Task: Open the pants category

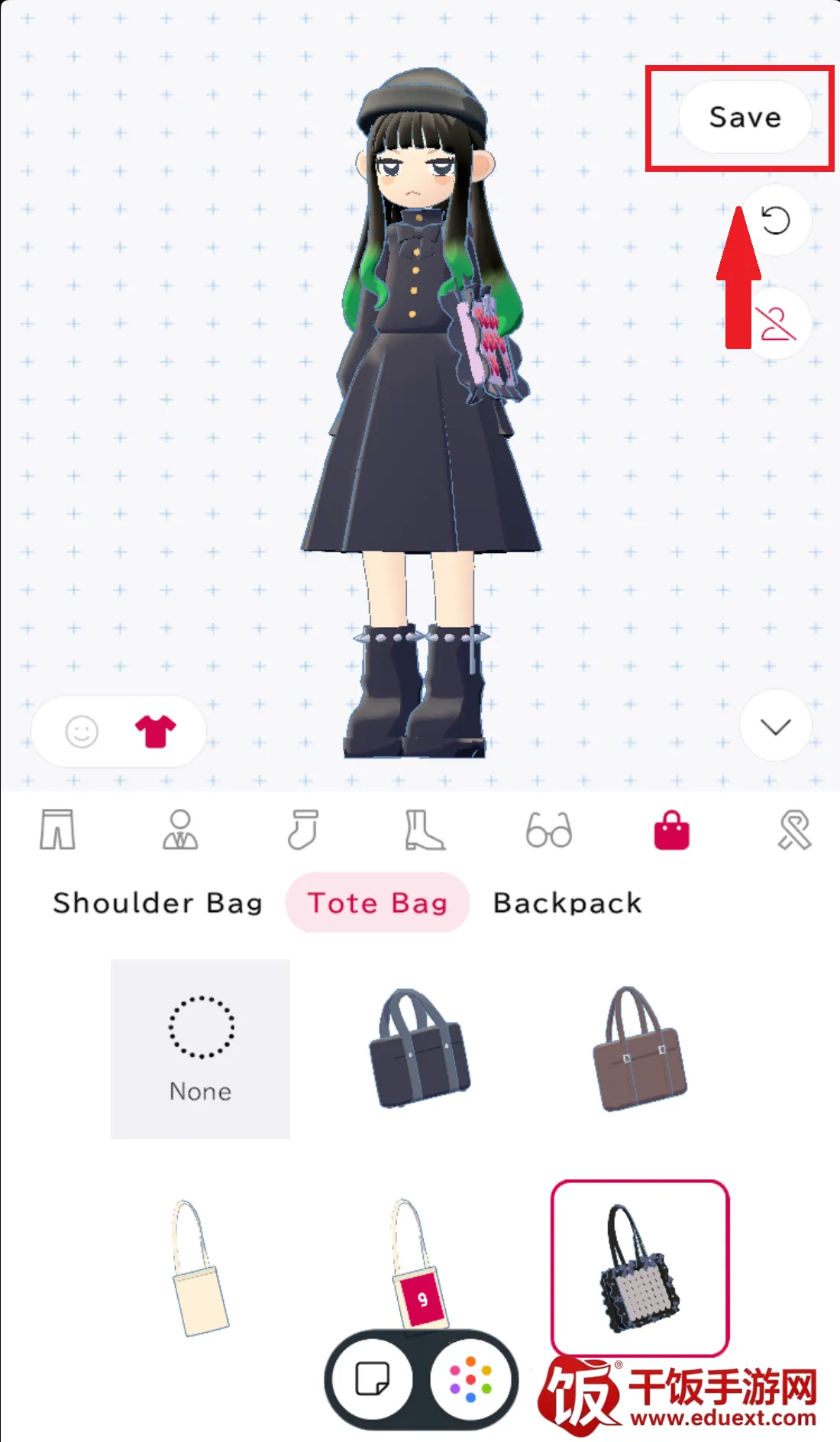Action: pyautogui.click(x=57, y=829)
